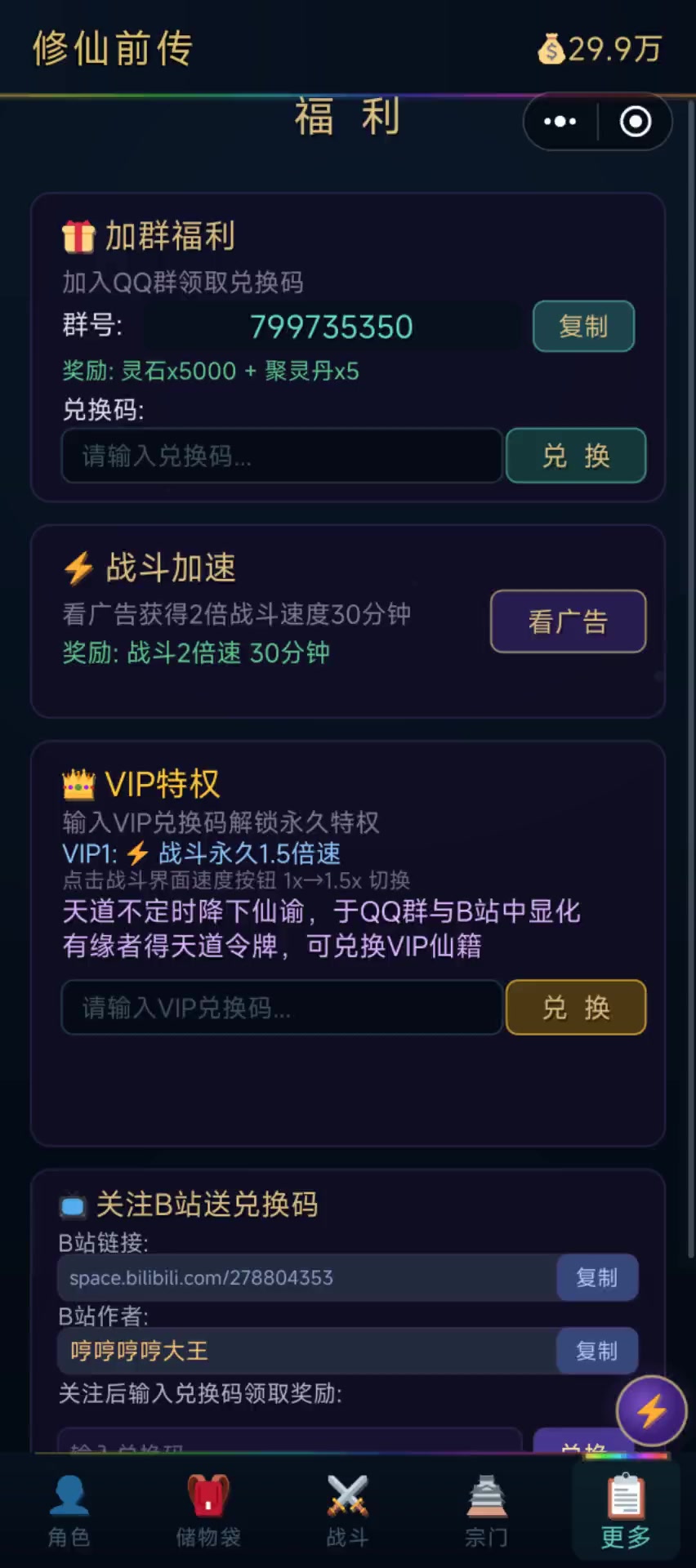Watch ad for 2x battle speed
The width and height of the screenshot is (696, 1568).
(568, 621)
